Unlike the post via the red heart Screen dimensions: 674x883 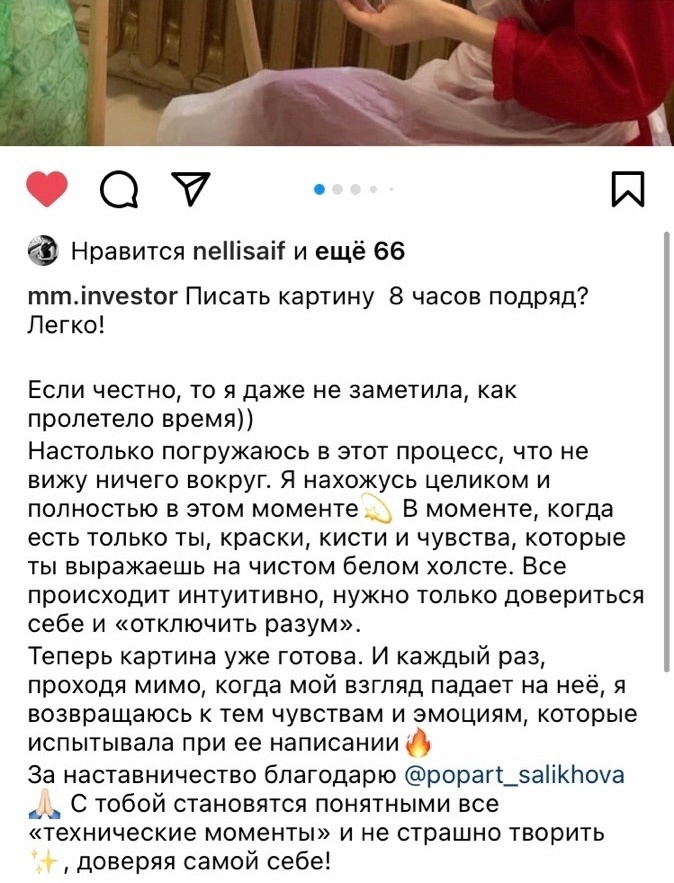pyautogui.click(x=45, y=189)
